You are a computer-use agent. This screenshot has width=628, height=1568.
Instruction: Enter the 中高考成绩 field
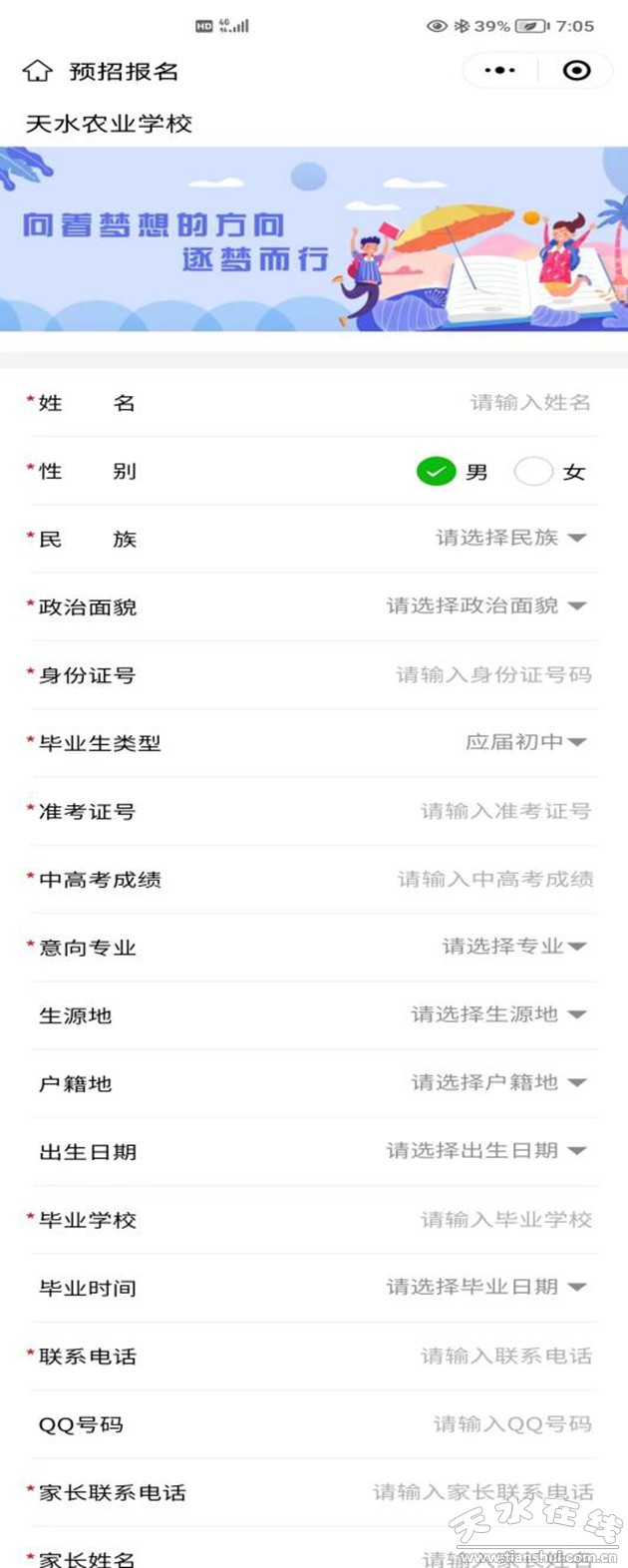tap(495, 880)
